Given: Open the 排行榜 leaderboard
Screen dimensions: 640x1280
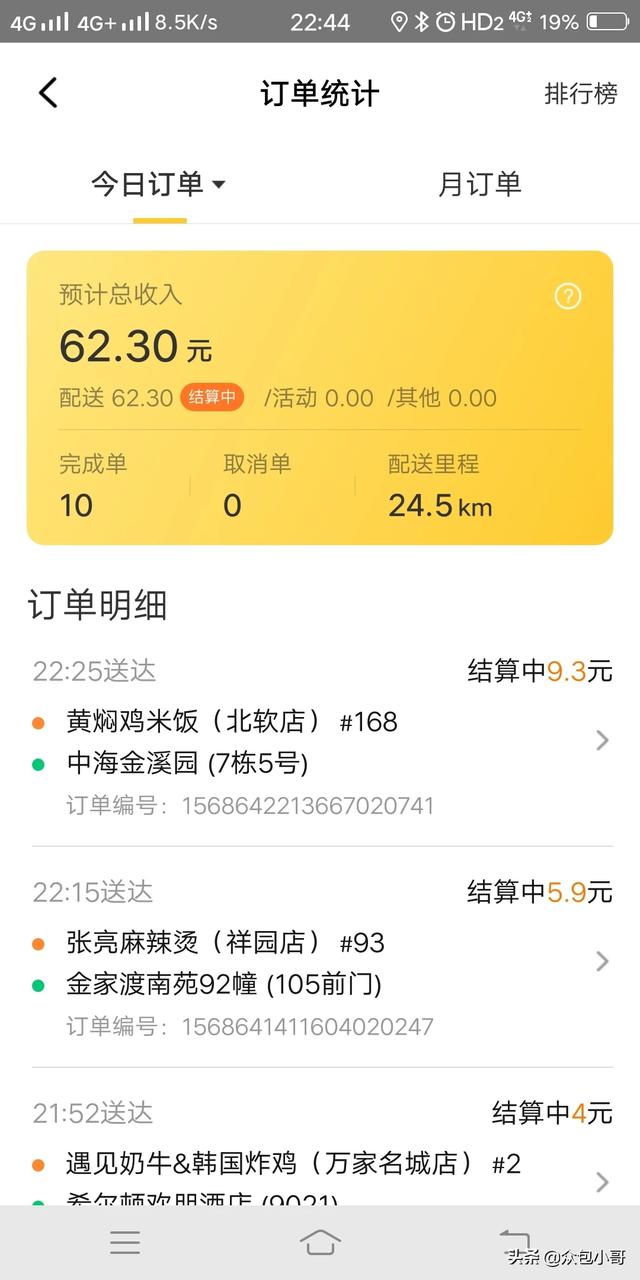Looking at the screenshot, I should (x=581, y=94).
